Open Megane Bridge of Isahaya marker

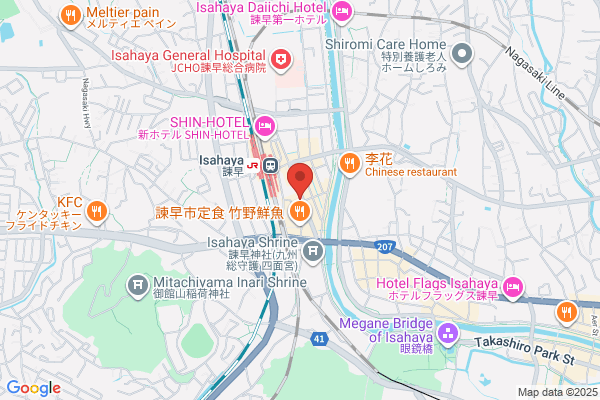pos(448,335)
